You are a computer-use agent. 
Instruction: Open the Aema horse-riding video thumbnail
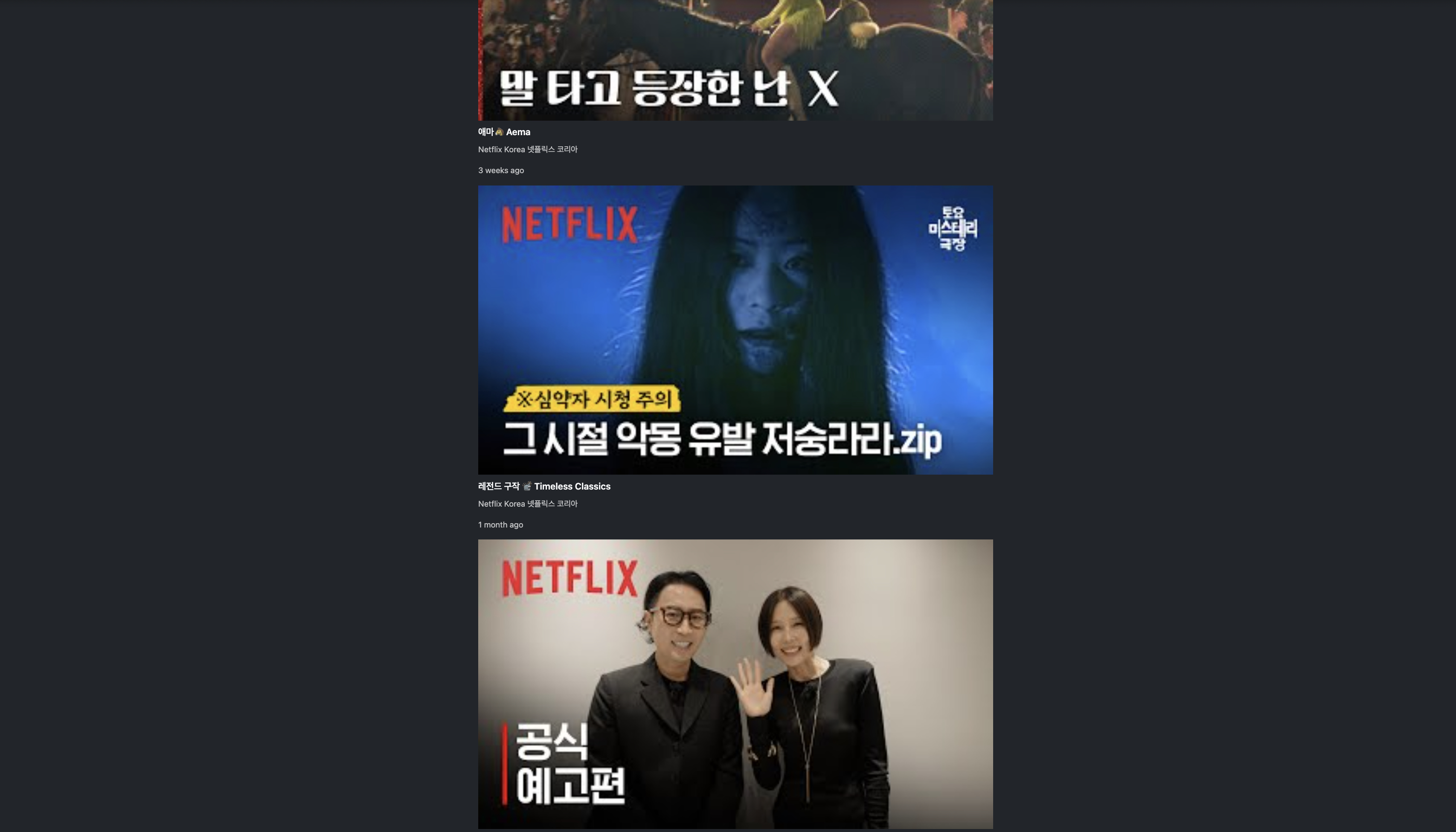tap(735, 60)
